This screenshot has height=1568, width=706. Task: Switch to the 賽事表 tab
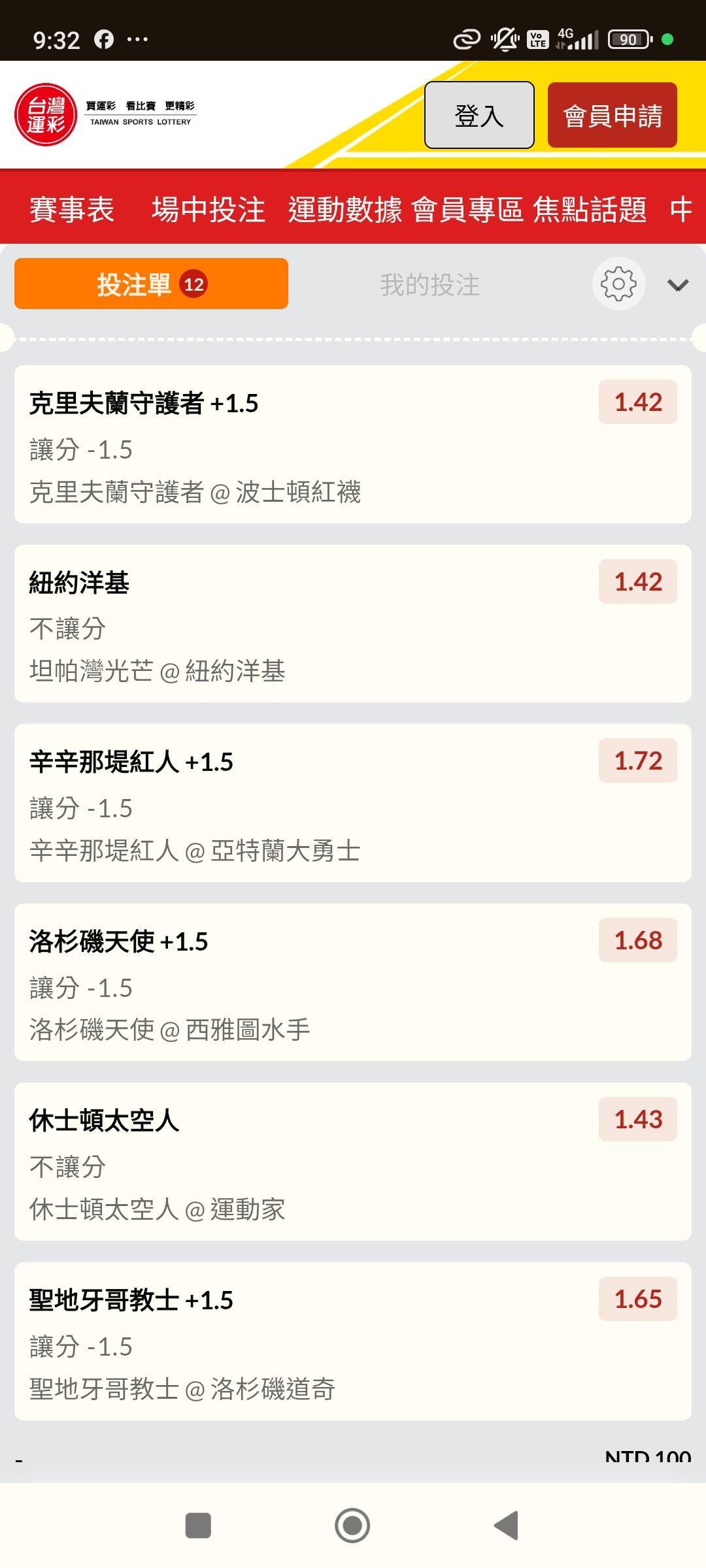(x=72, y=210)
